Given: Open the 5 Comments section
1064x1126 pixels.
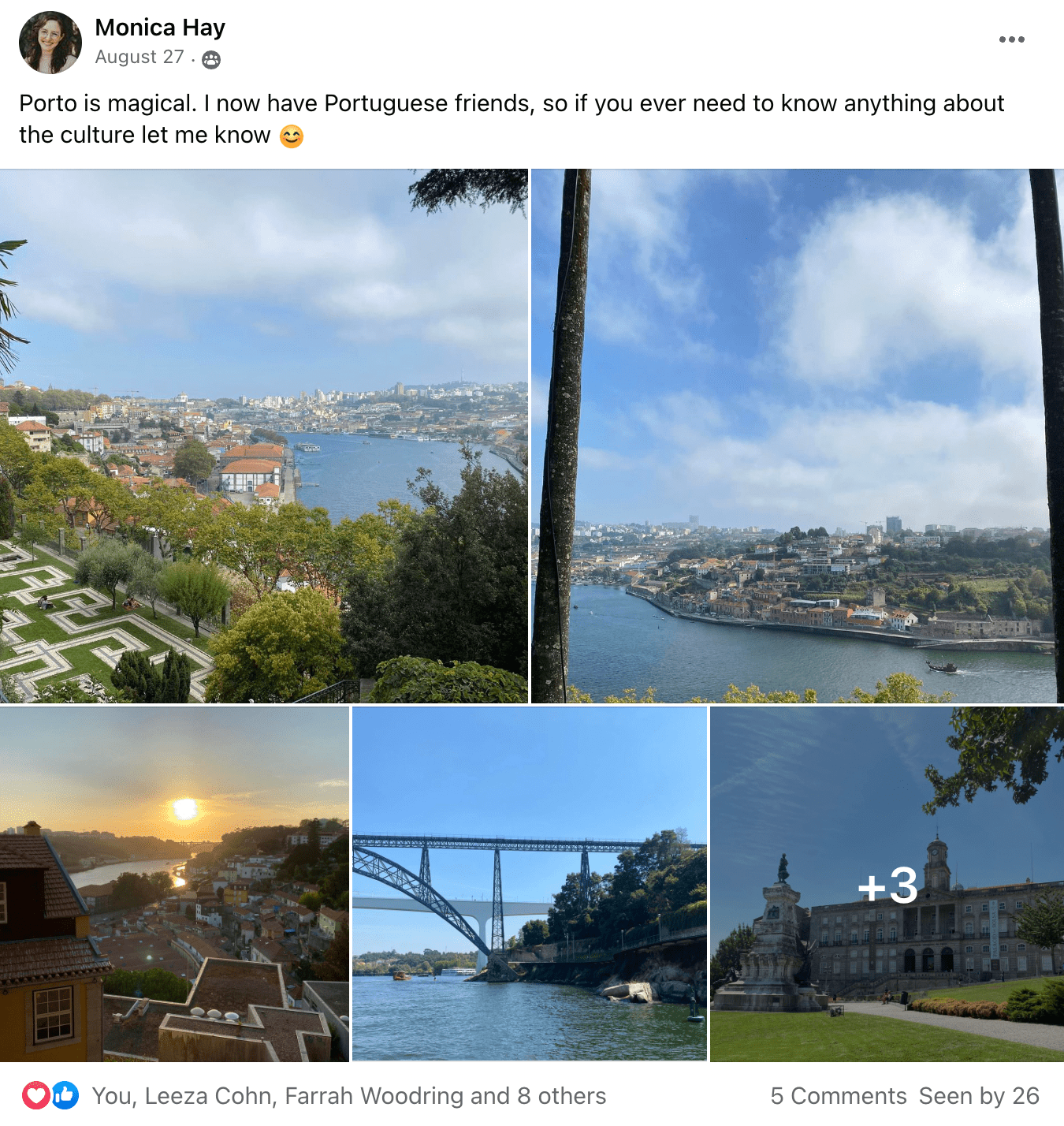Looking at the screenshot, I should [x=838, y=1096].
